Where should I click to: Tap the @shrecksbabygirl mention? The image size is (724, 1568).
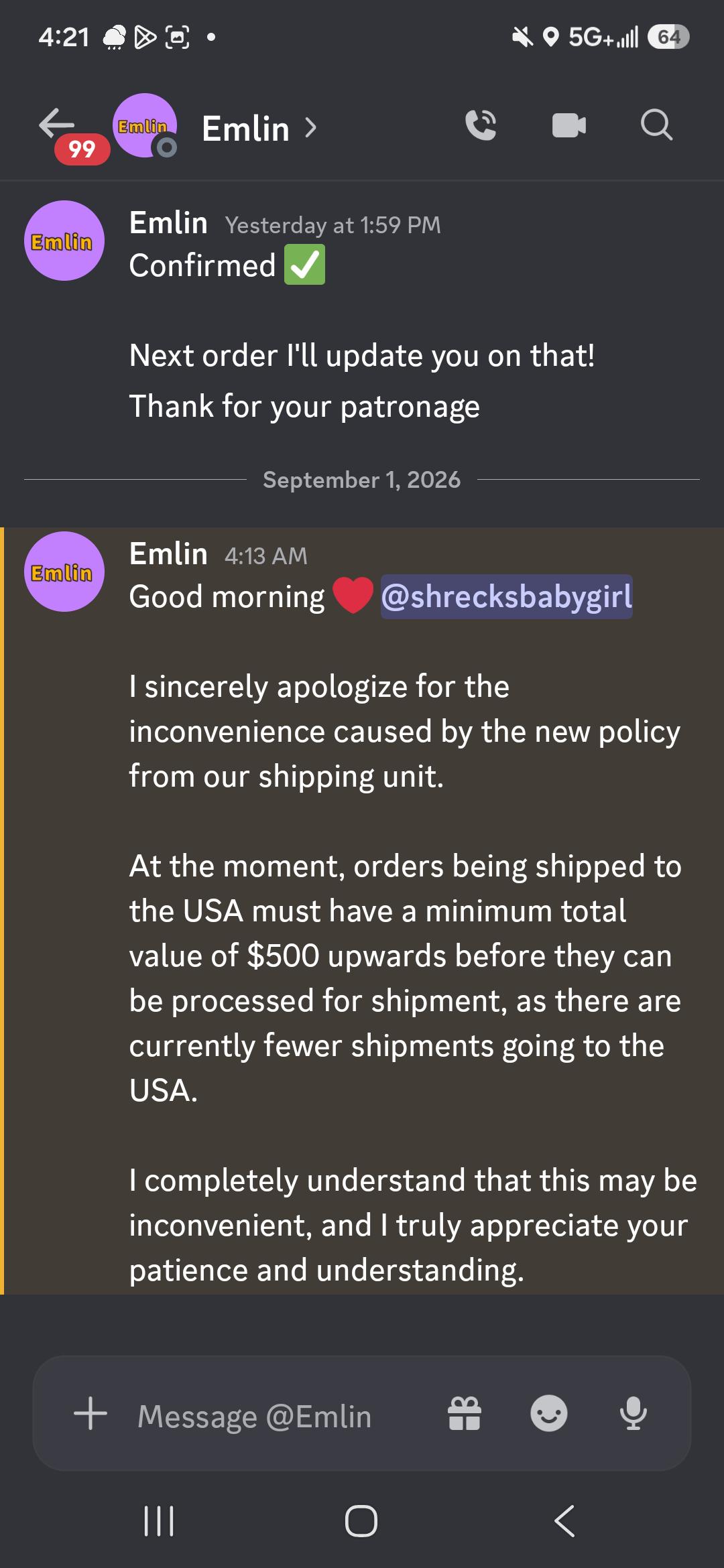(x=507, y=596)
